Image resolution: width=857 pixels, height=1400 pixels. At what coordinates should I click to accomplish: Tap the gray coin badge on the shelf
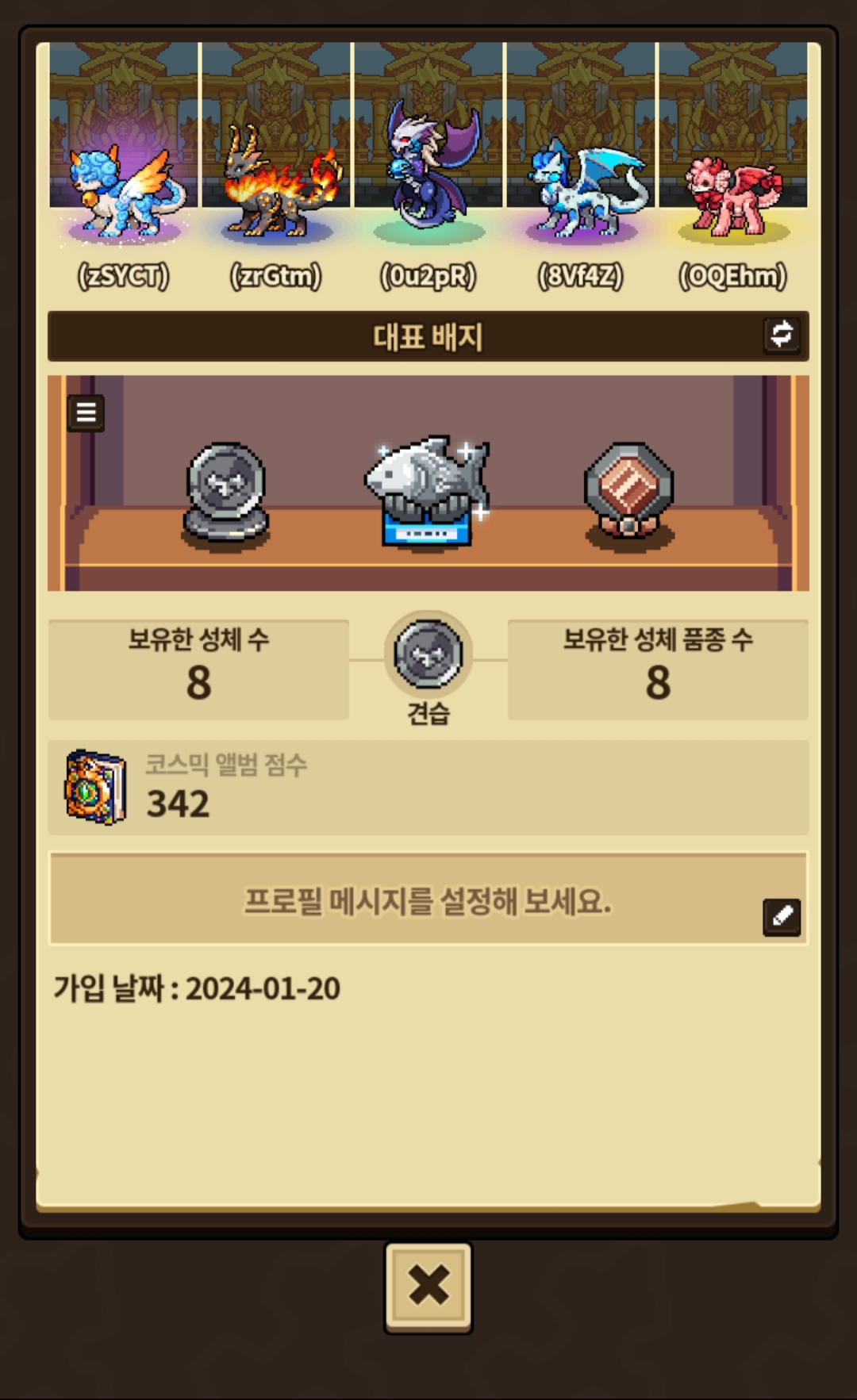click(227, 493)
